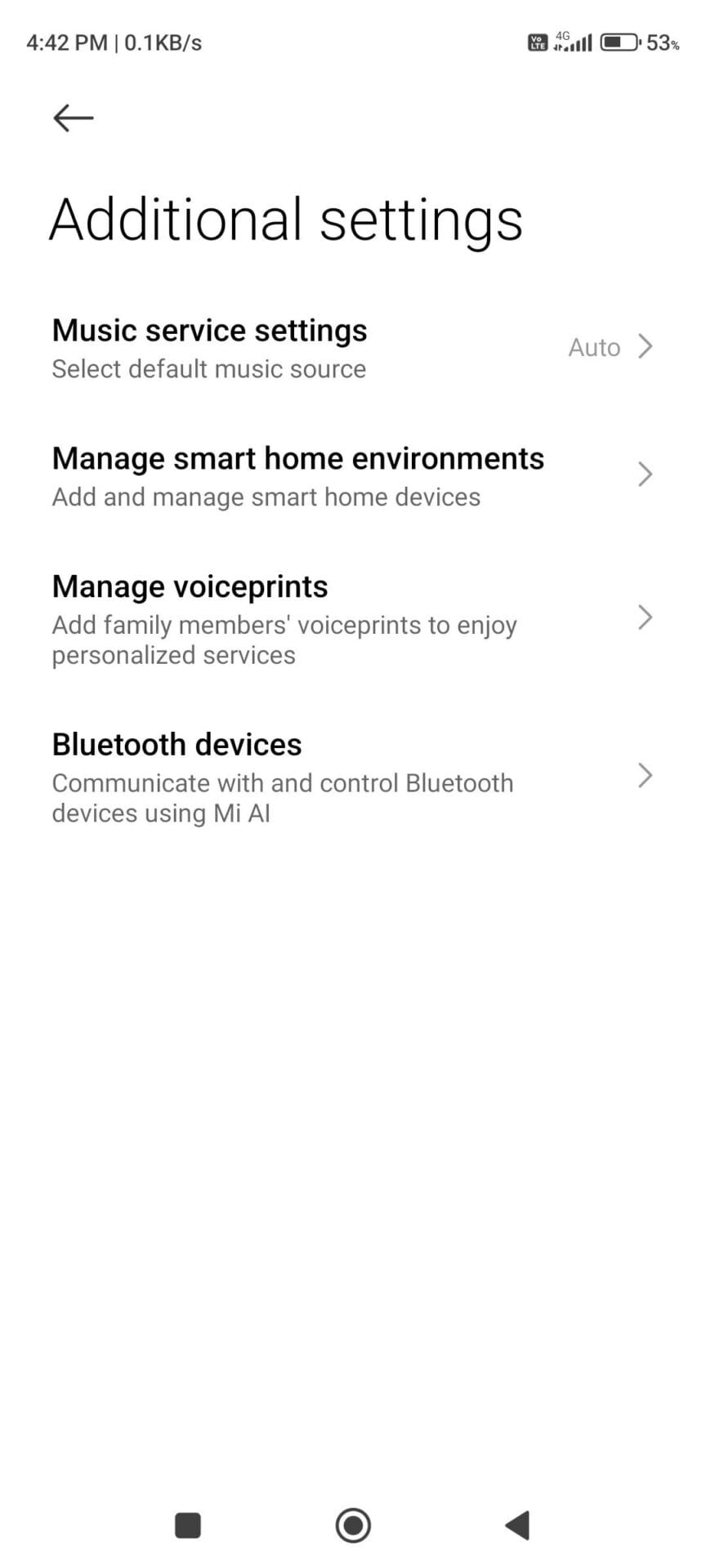Open Bluetooth devices settings
706x1568 pixels.
(x=351, y=777)
